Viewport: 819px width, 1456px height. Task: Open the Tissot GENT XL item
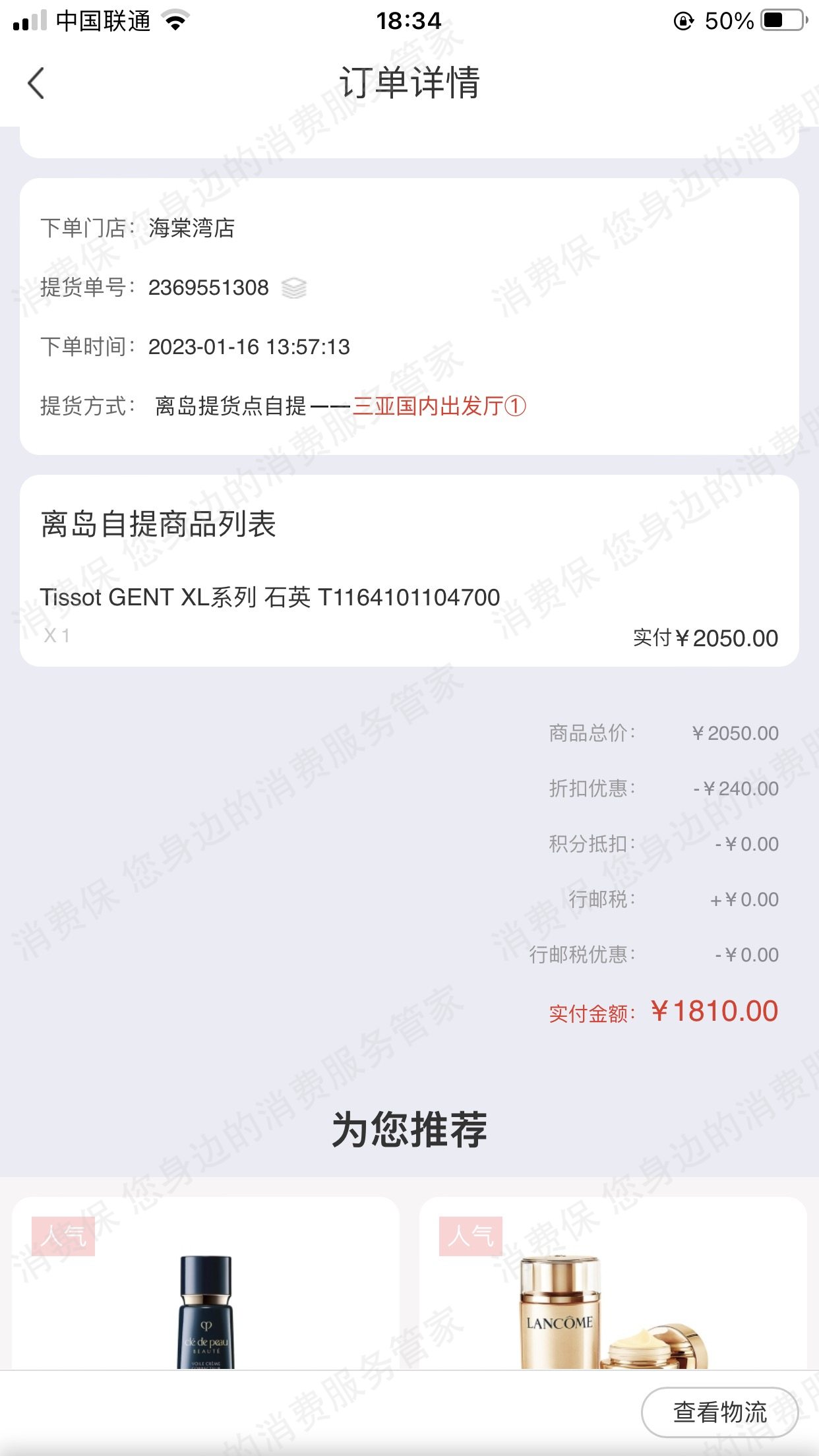(270, 597)
